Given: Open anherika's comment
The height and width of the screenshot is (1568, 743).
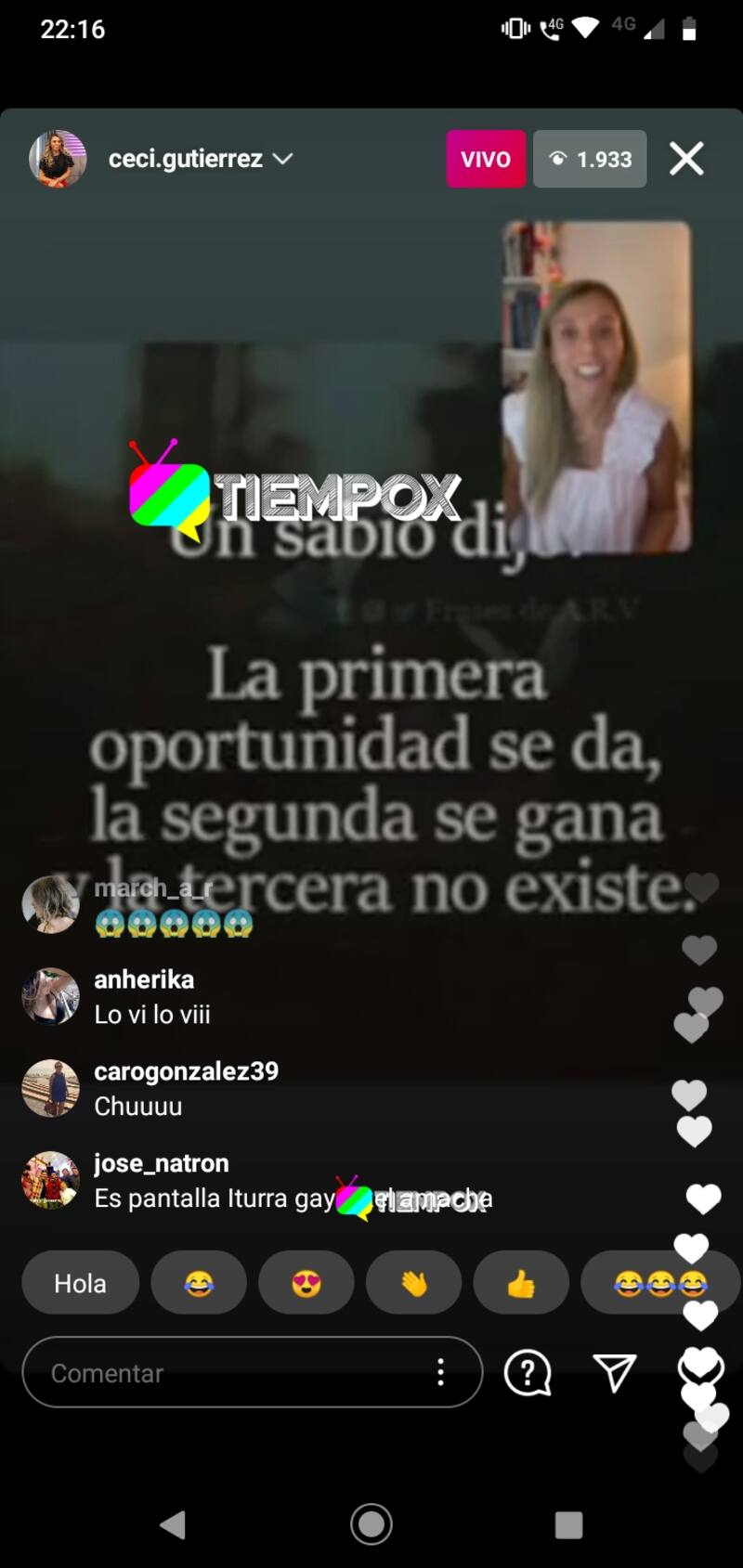Looking at the screenshot, I should point(153,997).
